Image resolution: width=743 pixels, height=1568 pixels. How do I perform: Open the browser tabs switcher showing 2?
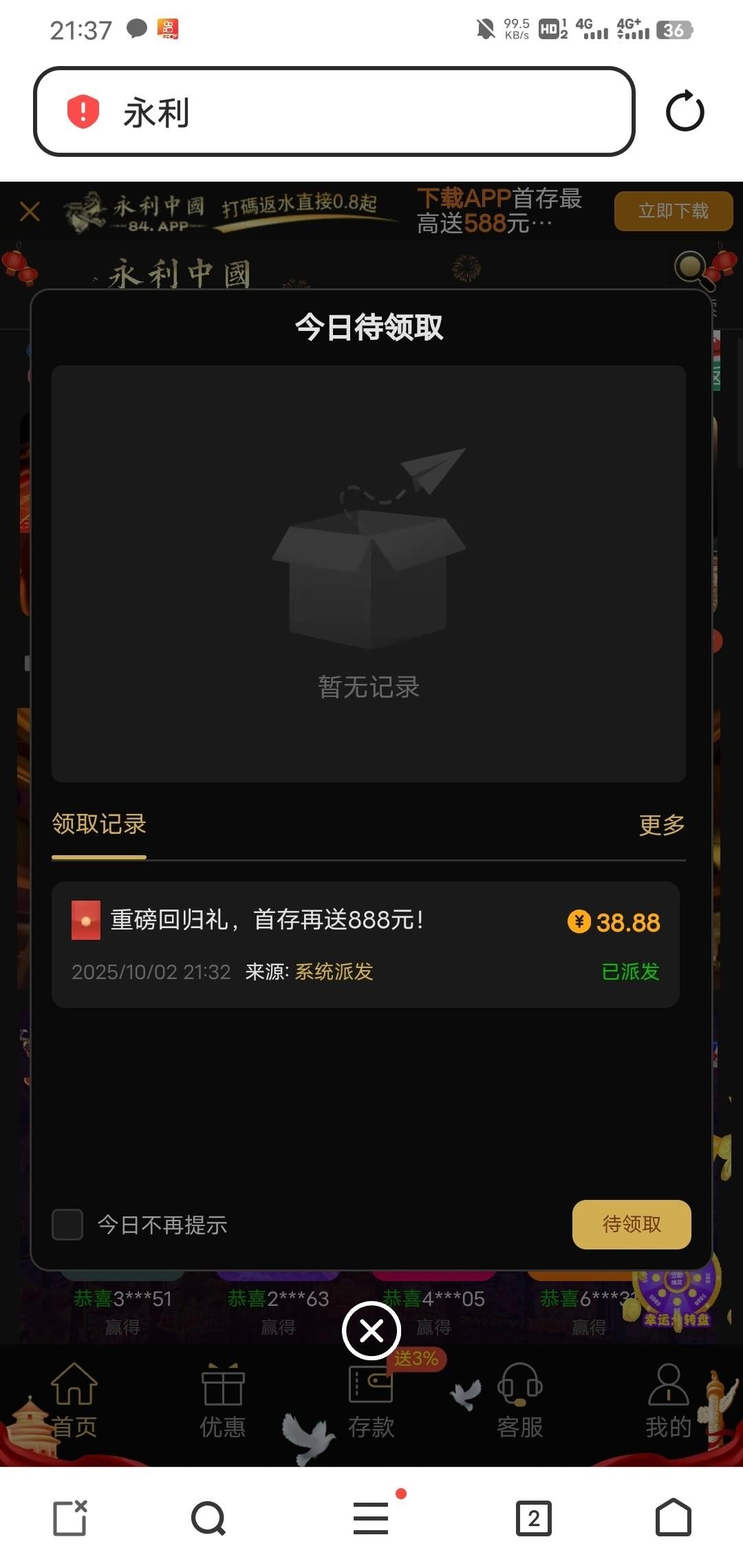point(534,1518)
